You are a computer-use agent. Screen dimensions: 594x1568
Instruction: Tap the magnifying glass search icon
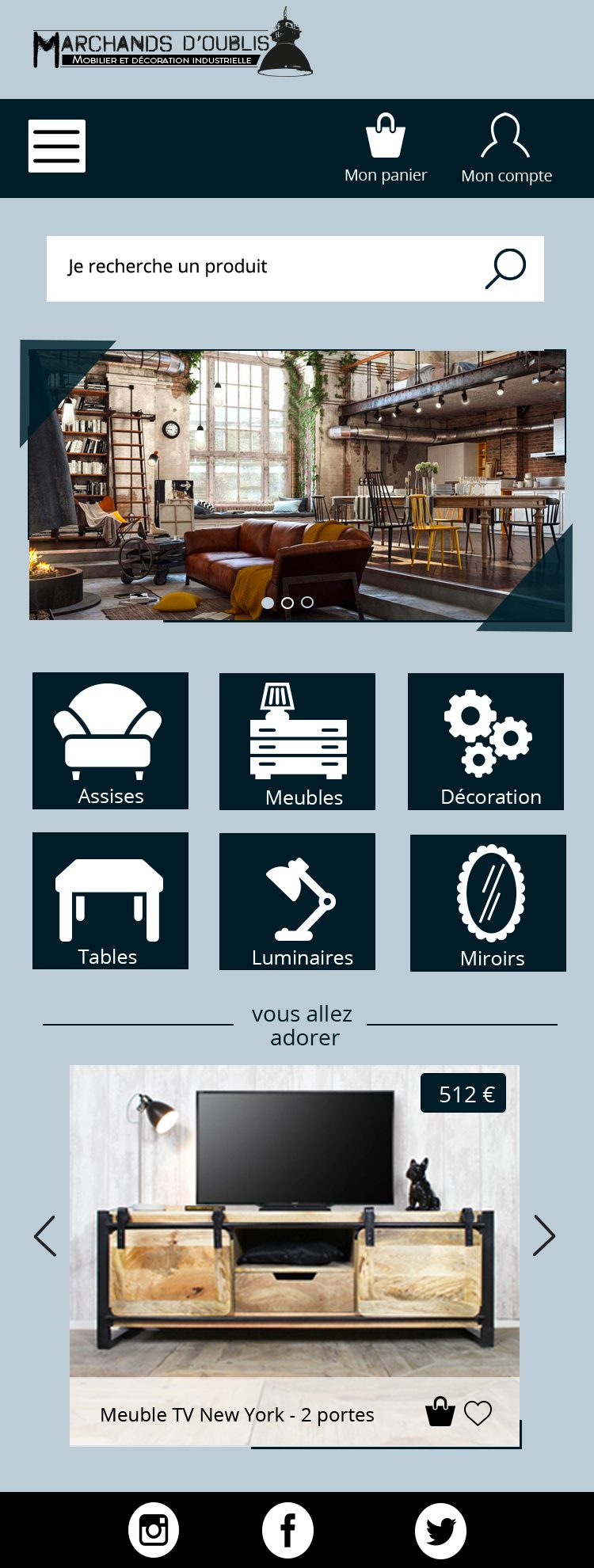click(x=505, y=268)
